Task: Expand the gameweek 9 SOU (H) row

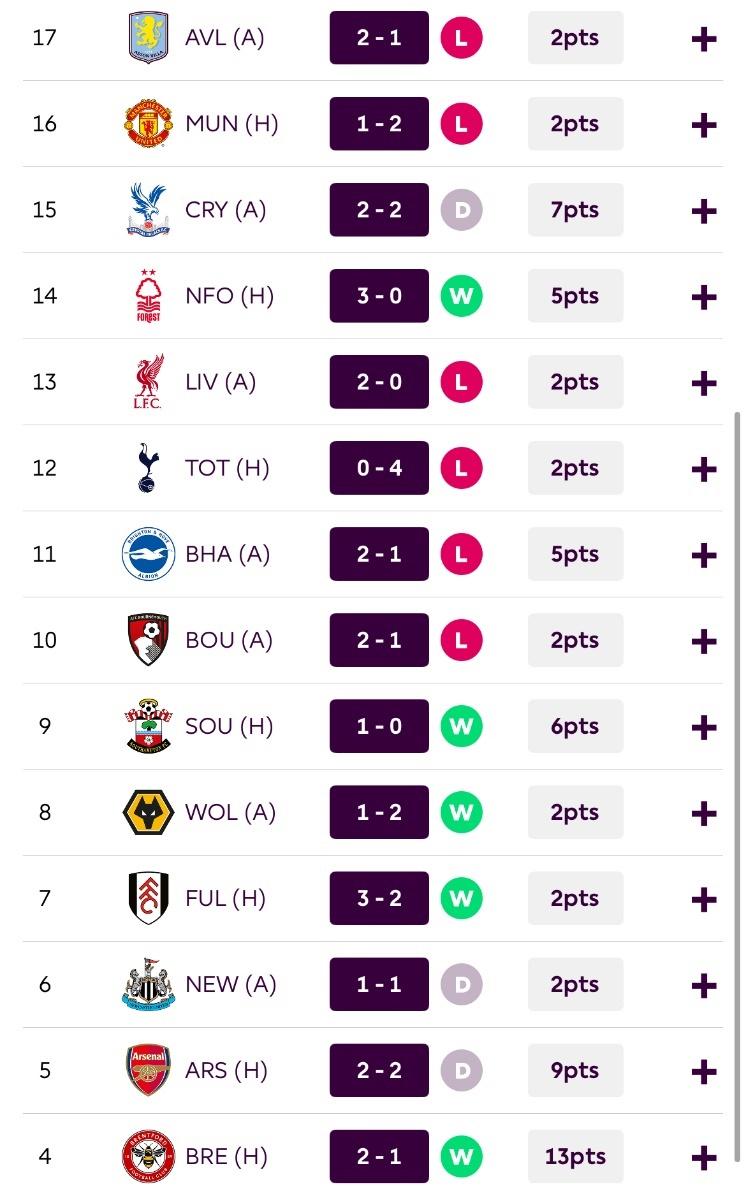Action: point(703,728)
